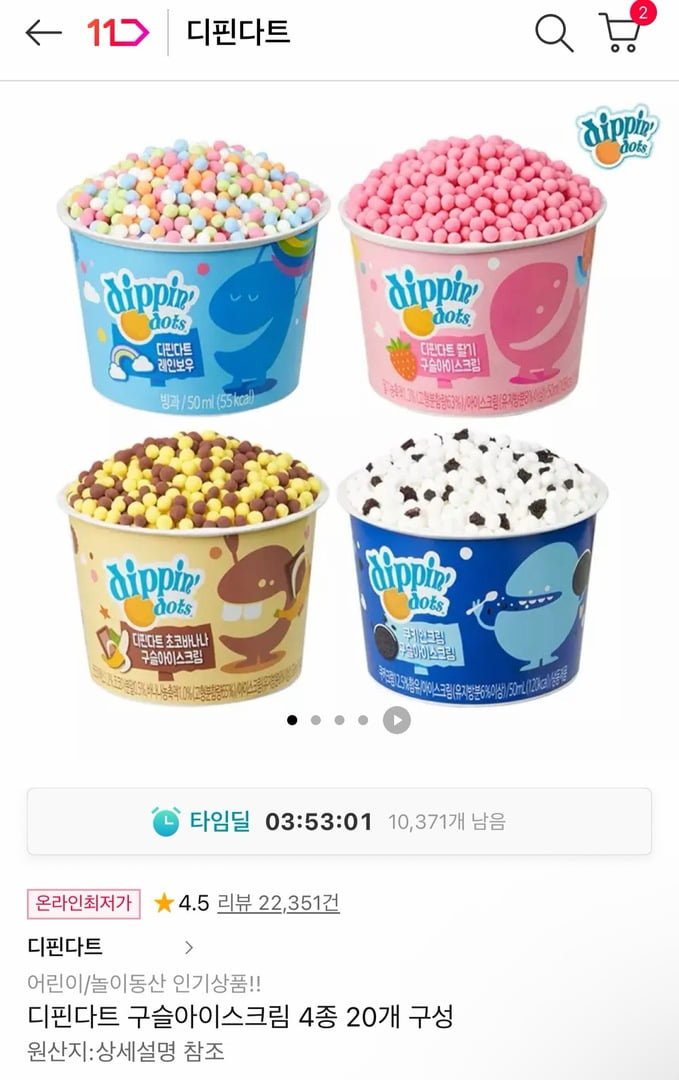View the 리뷰 22,351건 reviews
This screenshot has width=679, height=1080.
coord(278,903)
